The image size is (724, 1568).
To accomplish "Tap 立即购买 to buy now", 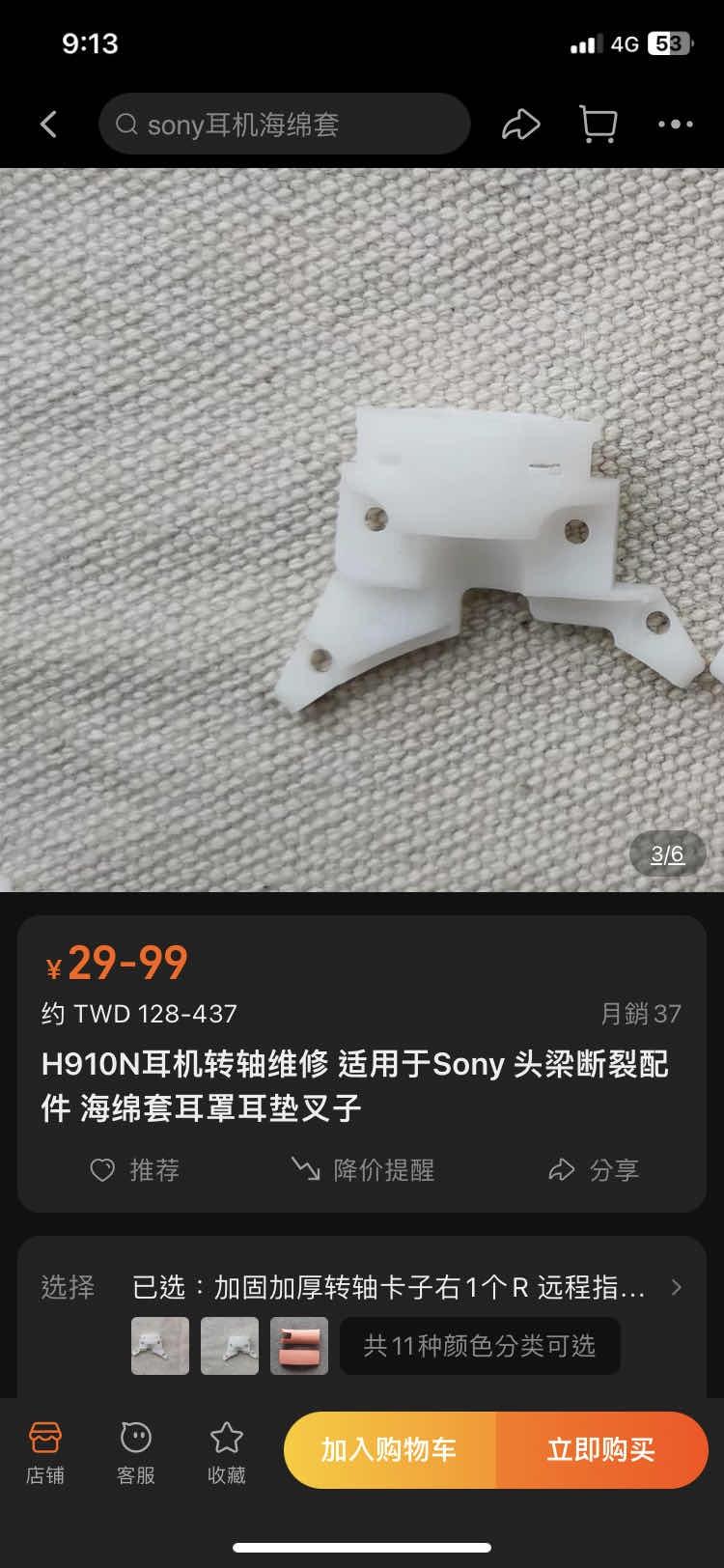I will (601, 1450).
